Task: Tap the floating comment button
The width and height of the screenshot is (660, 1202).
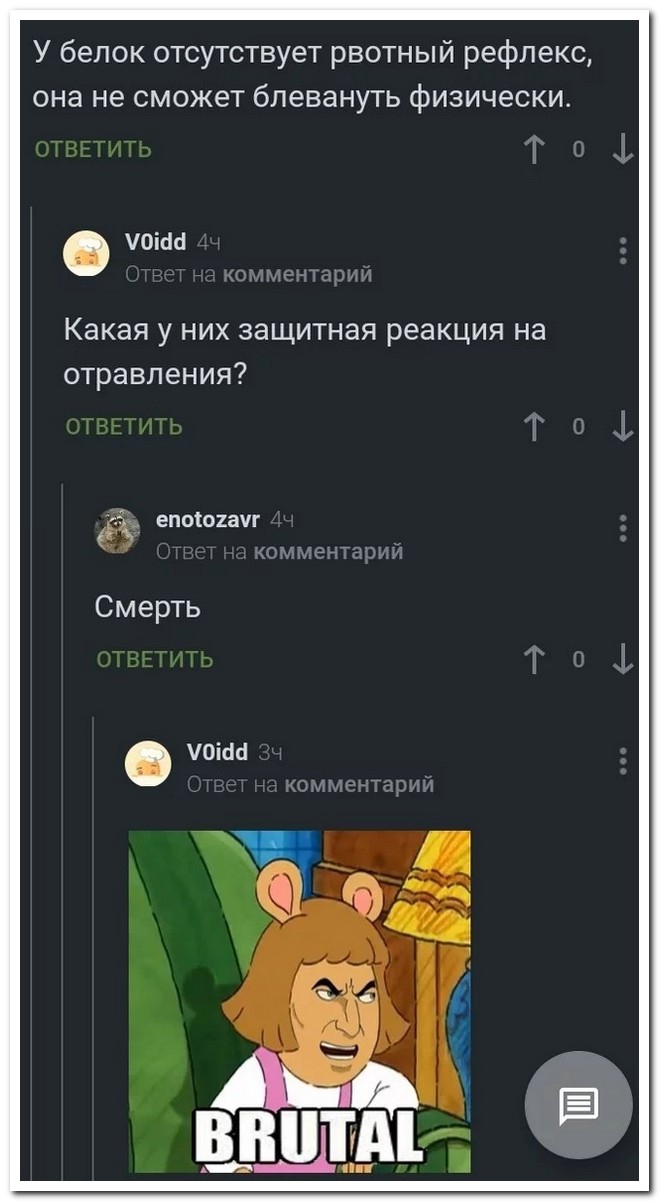Action: (x=578, y=1105)
